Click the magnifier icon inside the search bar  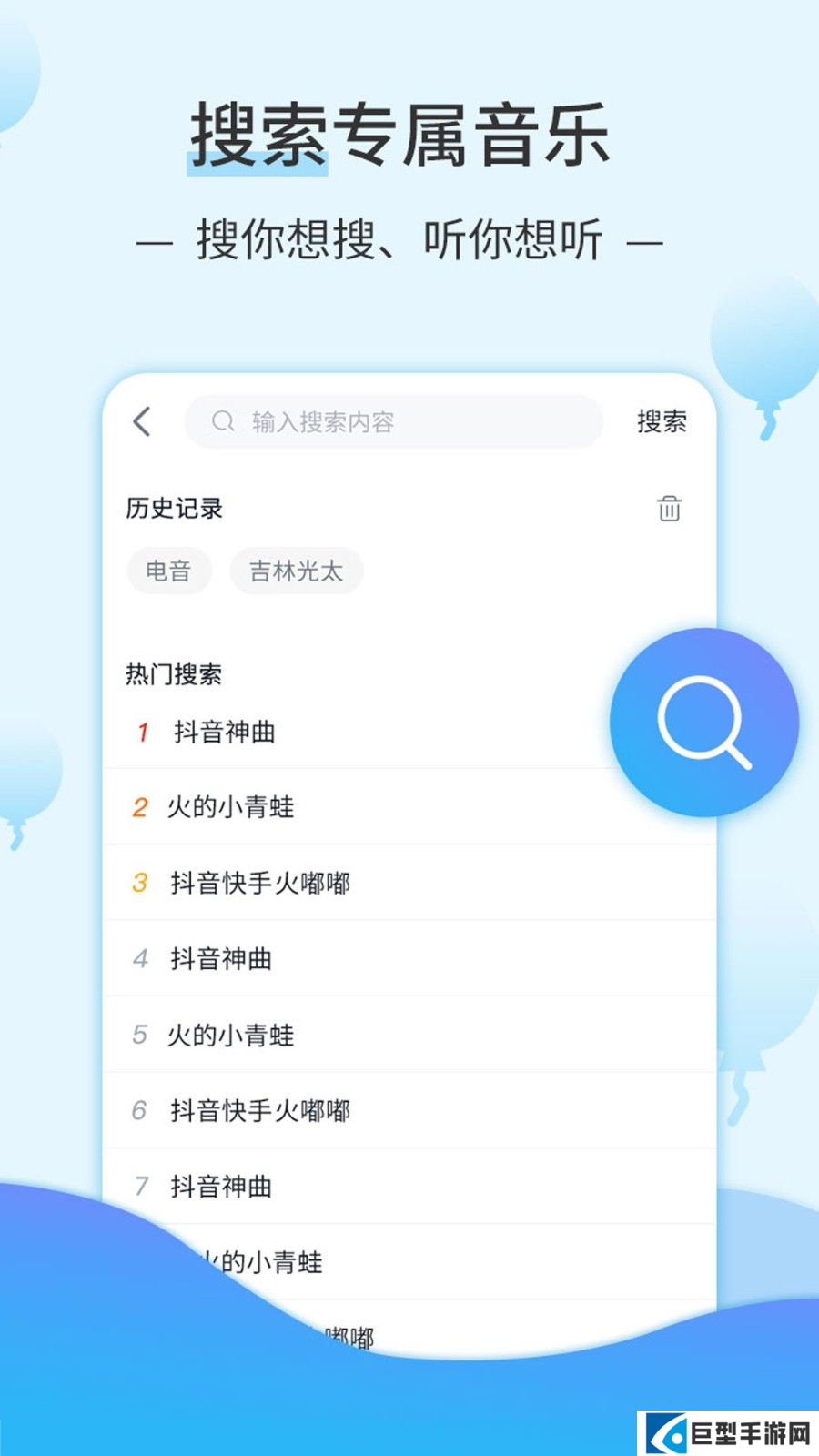click(x=222, y=421)
